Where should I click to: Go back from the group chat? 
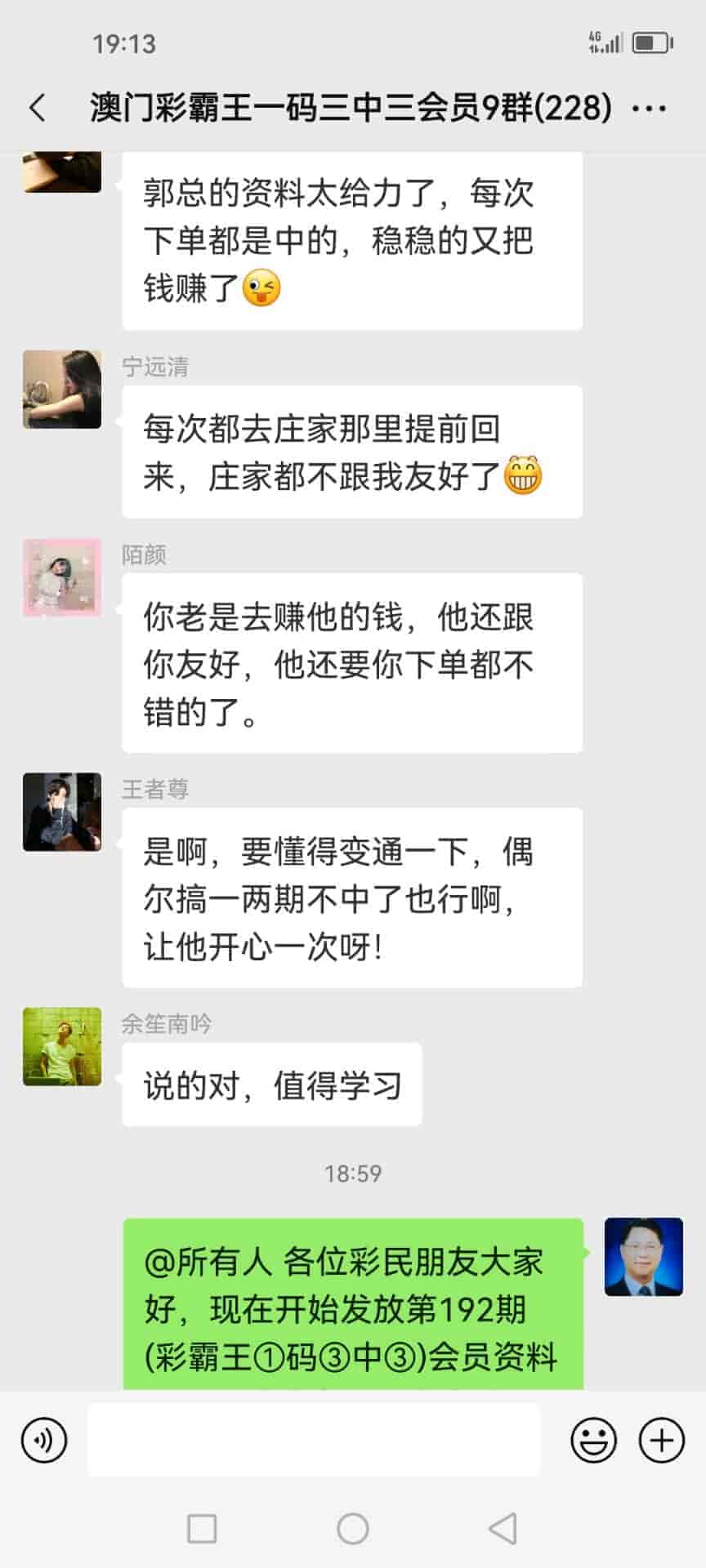pyautogui.click(x=38, y=108)
